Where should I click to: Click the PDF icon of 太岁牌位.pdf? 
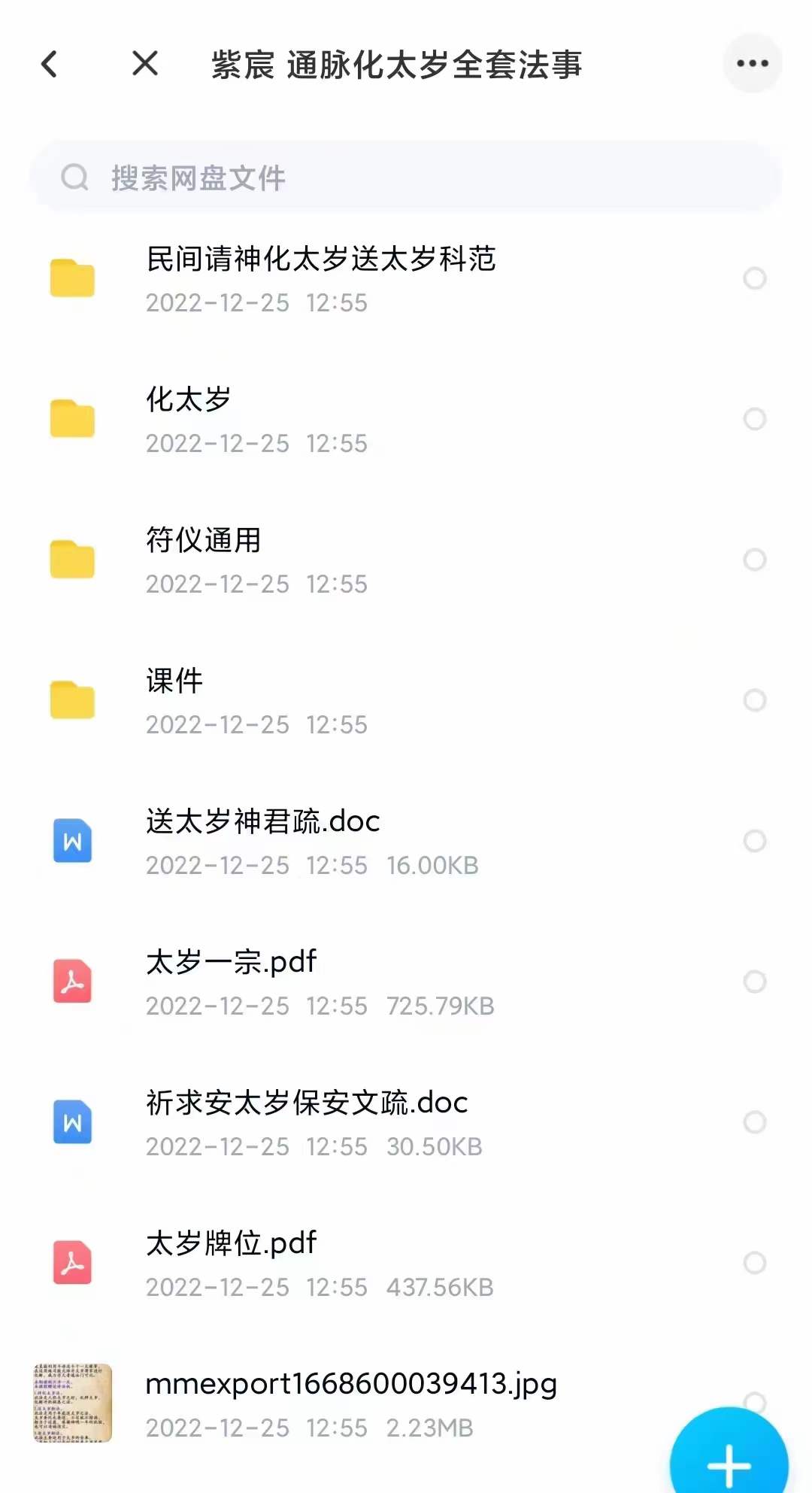[72, 1262]
